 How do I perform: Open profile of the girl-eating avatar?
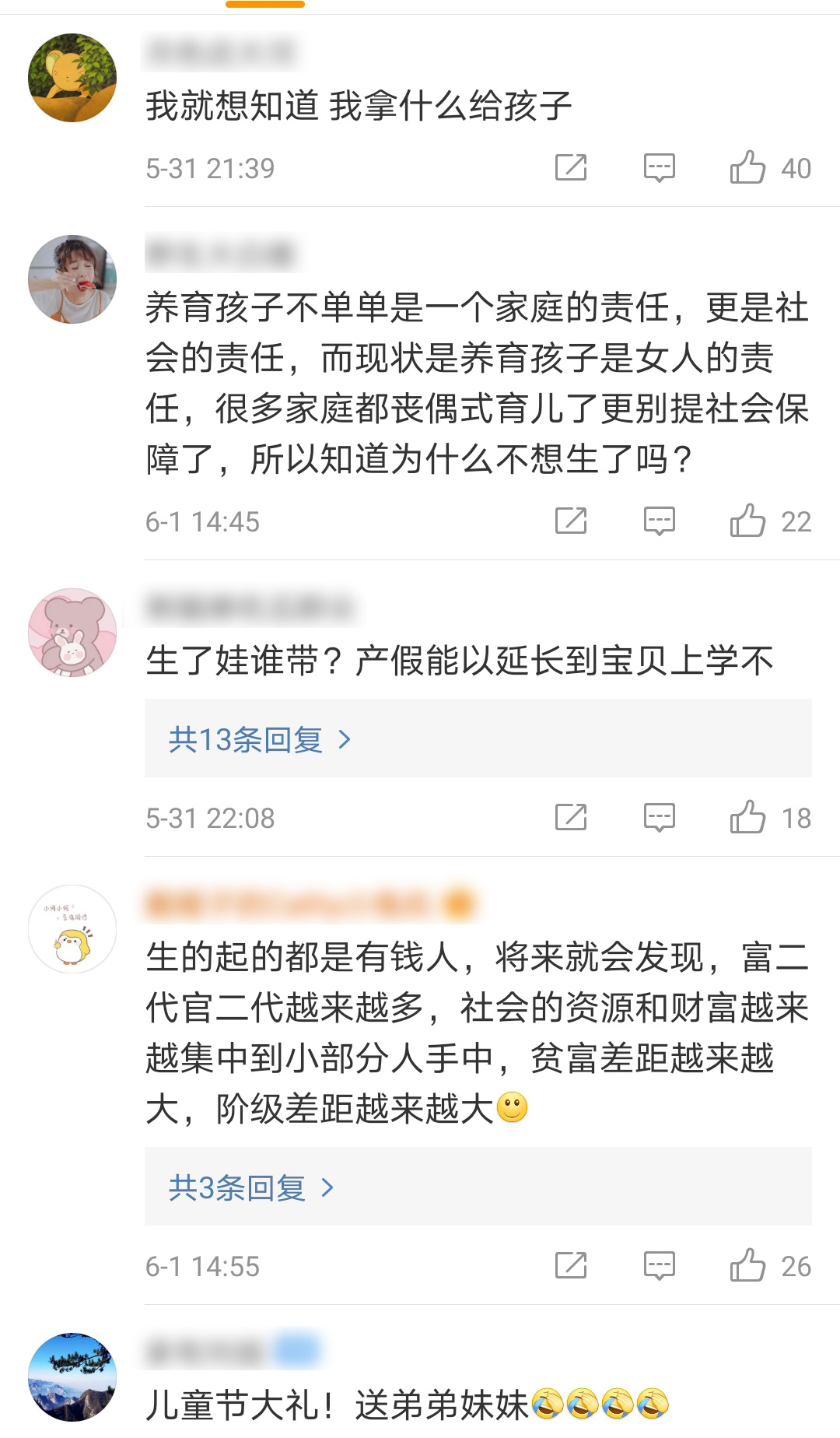(x=72, y=279)
